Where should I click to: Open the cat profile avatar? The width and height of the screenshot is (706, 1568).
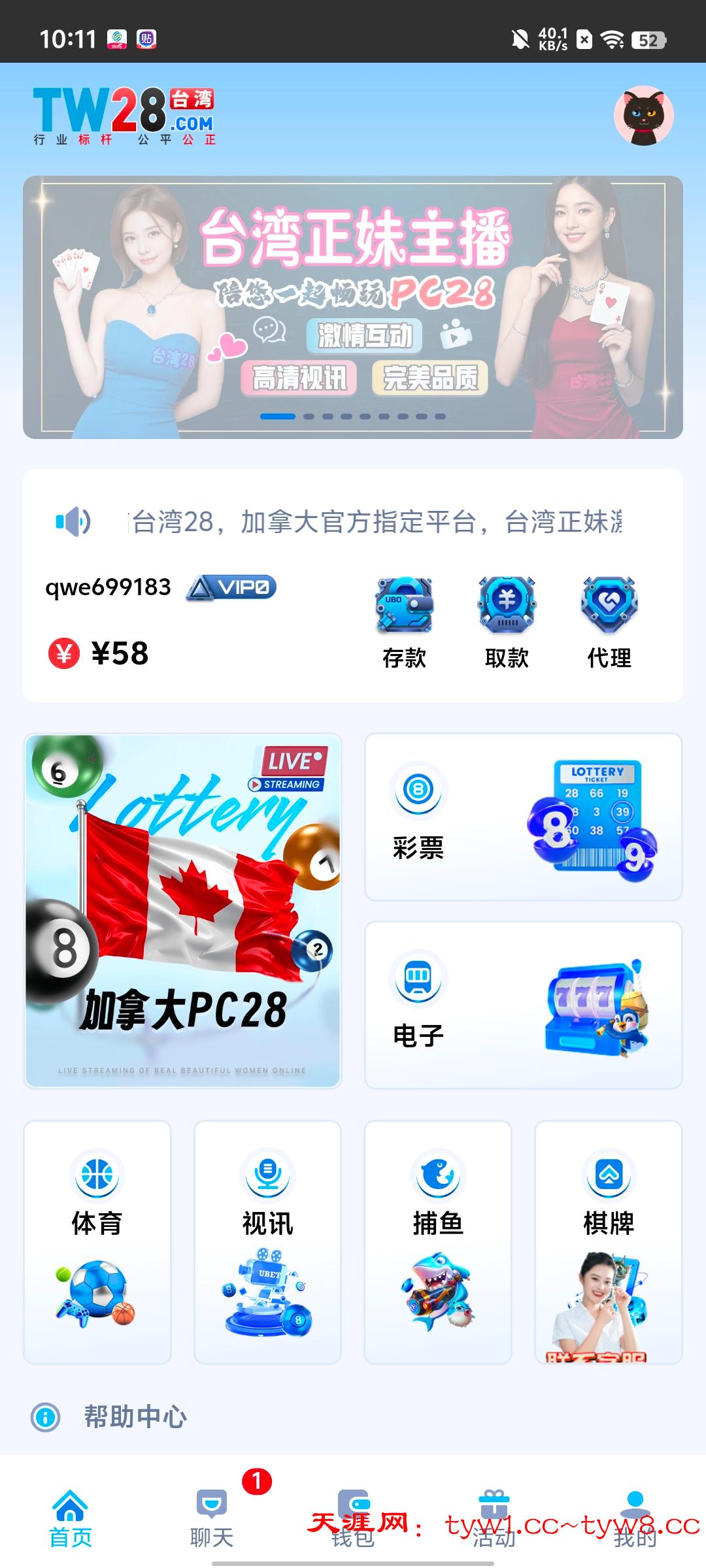click(643, 116)
